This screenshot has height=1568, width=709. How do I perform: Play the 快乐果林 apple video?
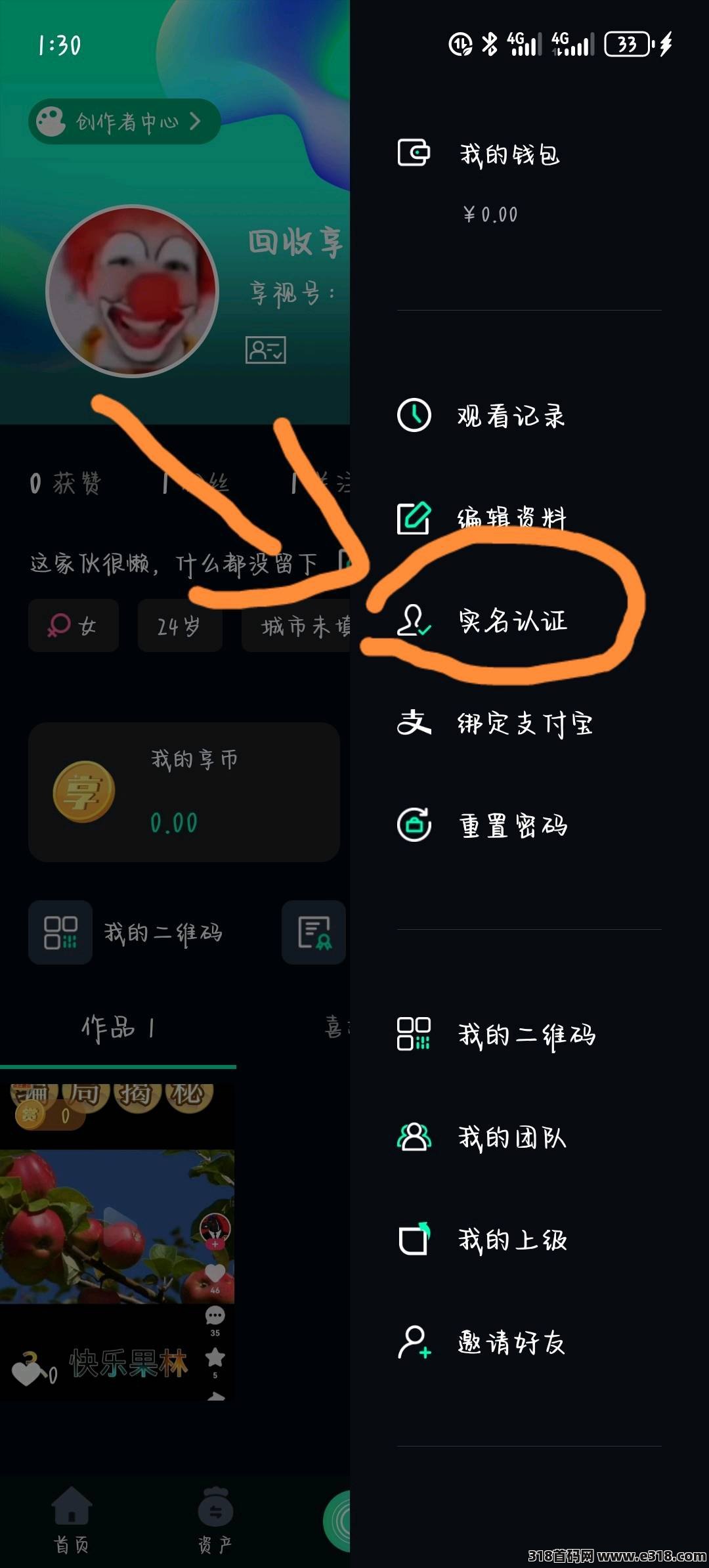pyautogui.click(x=117, y=1225)
